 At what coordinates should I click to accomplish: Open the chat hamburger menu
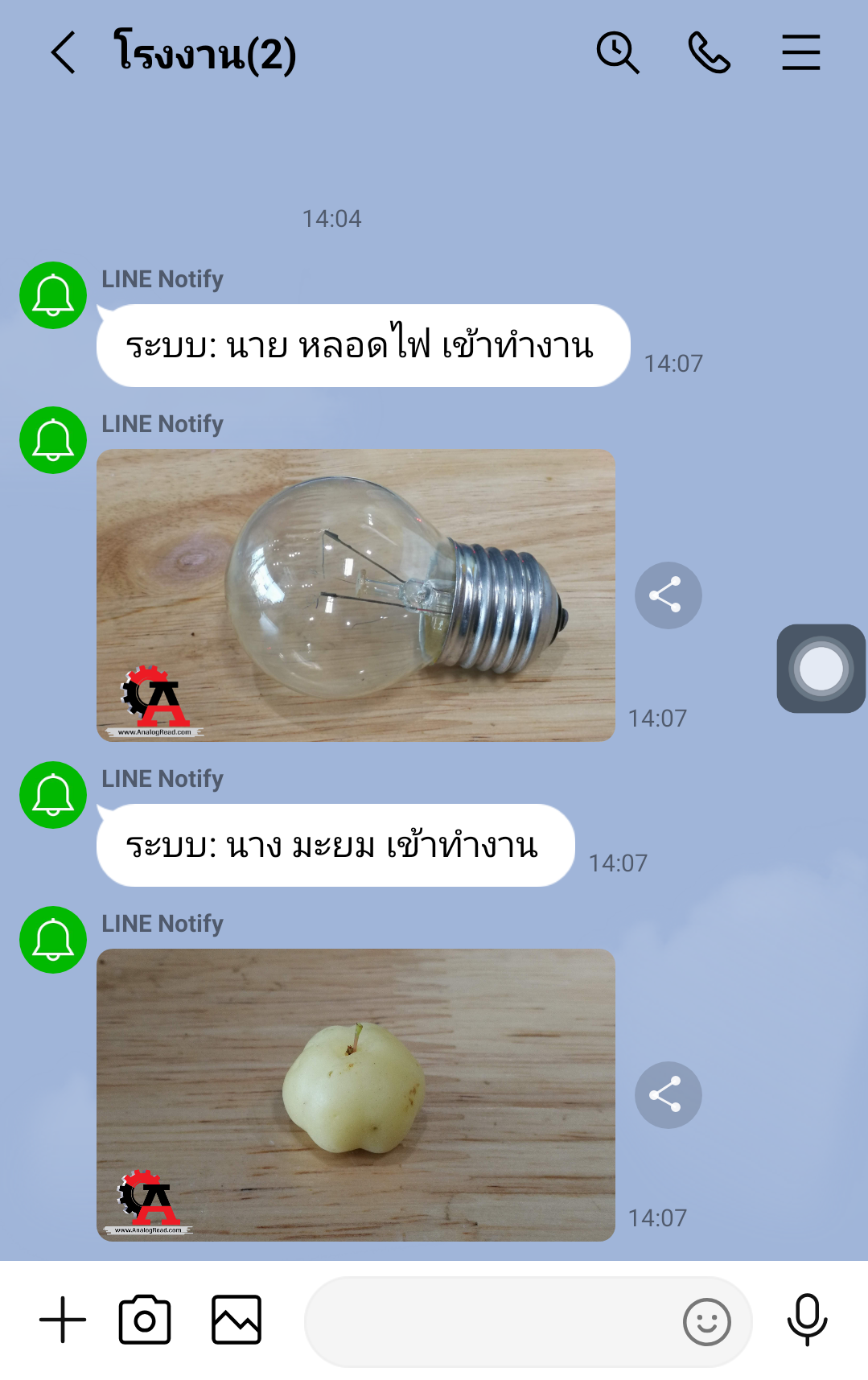800,53
